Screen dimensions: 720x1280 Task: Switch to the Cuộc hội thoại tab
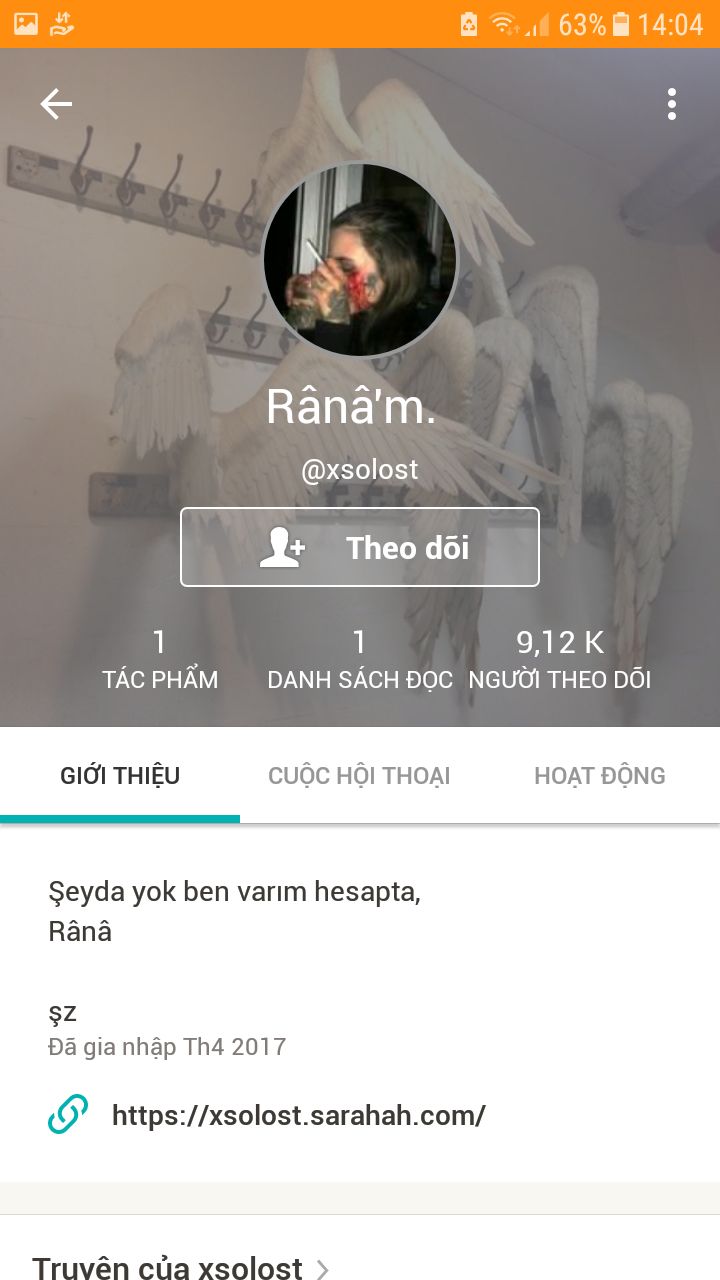click(x=359, y=776)
